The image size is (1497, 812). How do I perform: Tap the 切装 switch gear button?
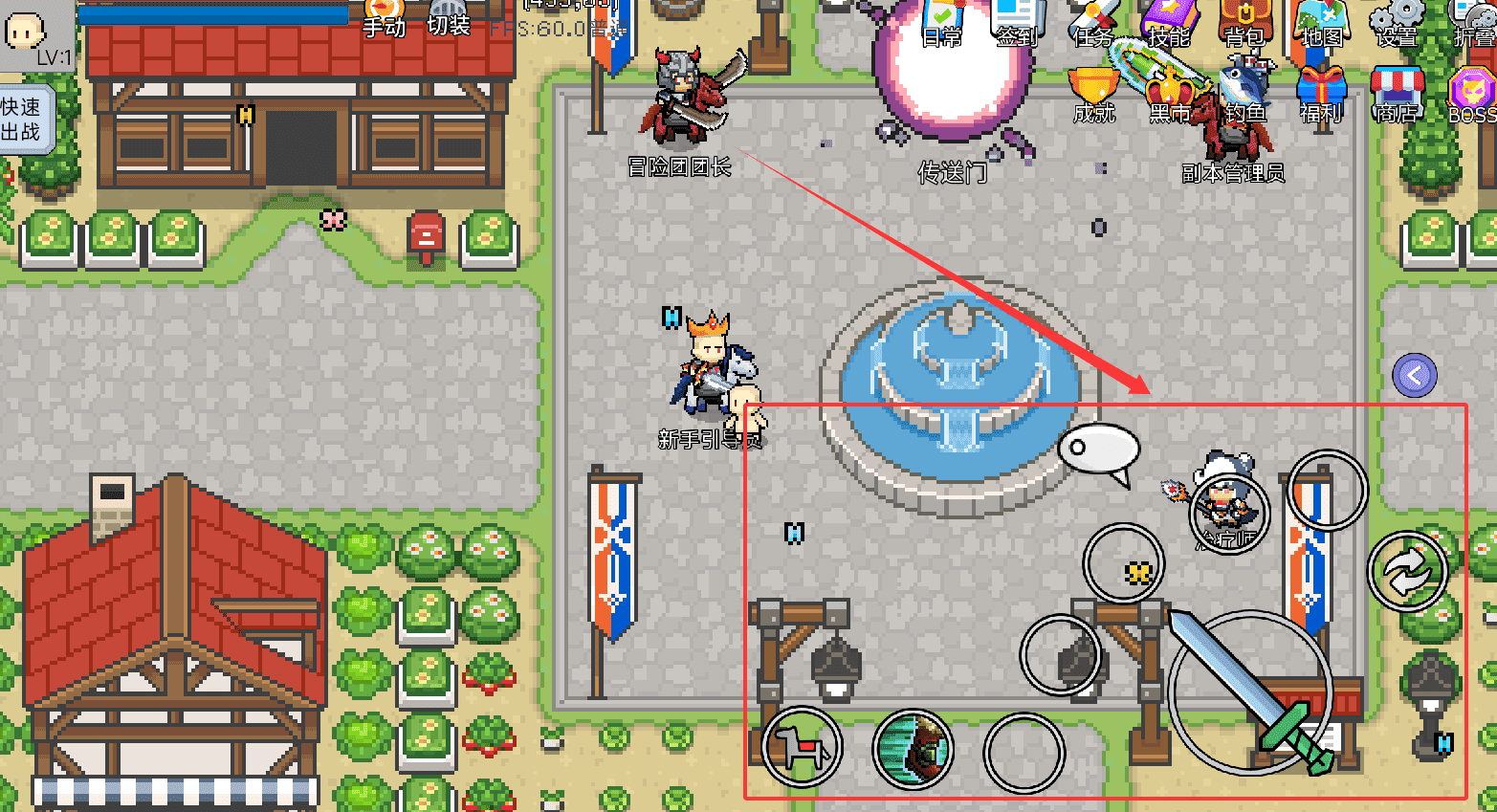[x=449, y=19]
